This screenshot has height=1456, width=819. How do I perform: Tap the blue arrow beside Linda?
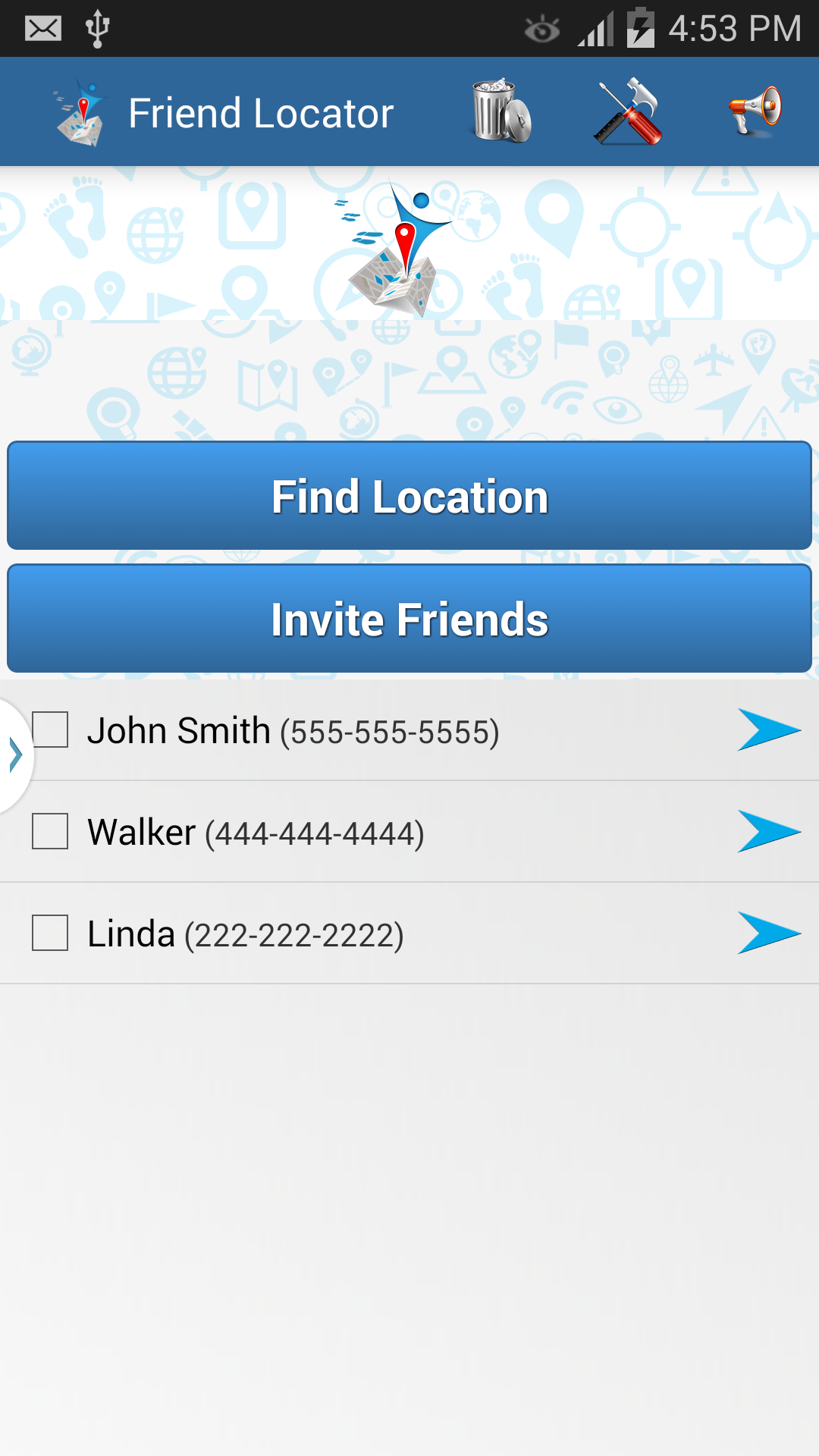(x=768, y=933)
